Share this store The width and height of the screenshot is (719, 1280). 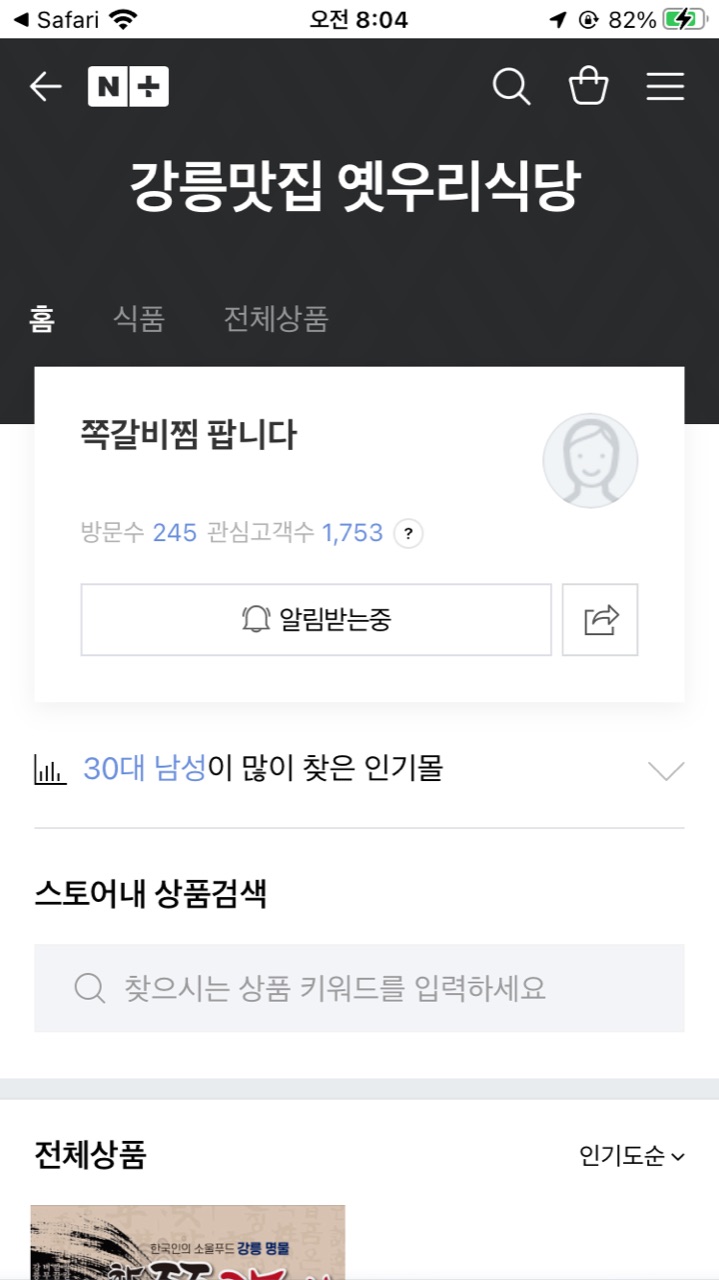[600, 620]
